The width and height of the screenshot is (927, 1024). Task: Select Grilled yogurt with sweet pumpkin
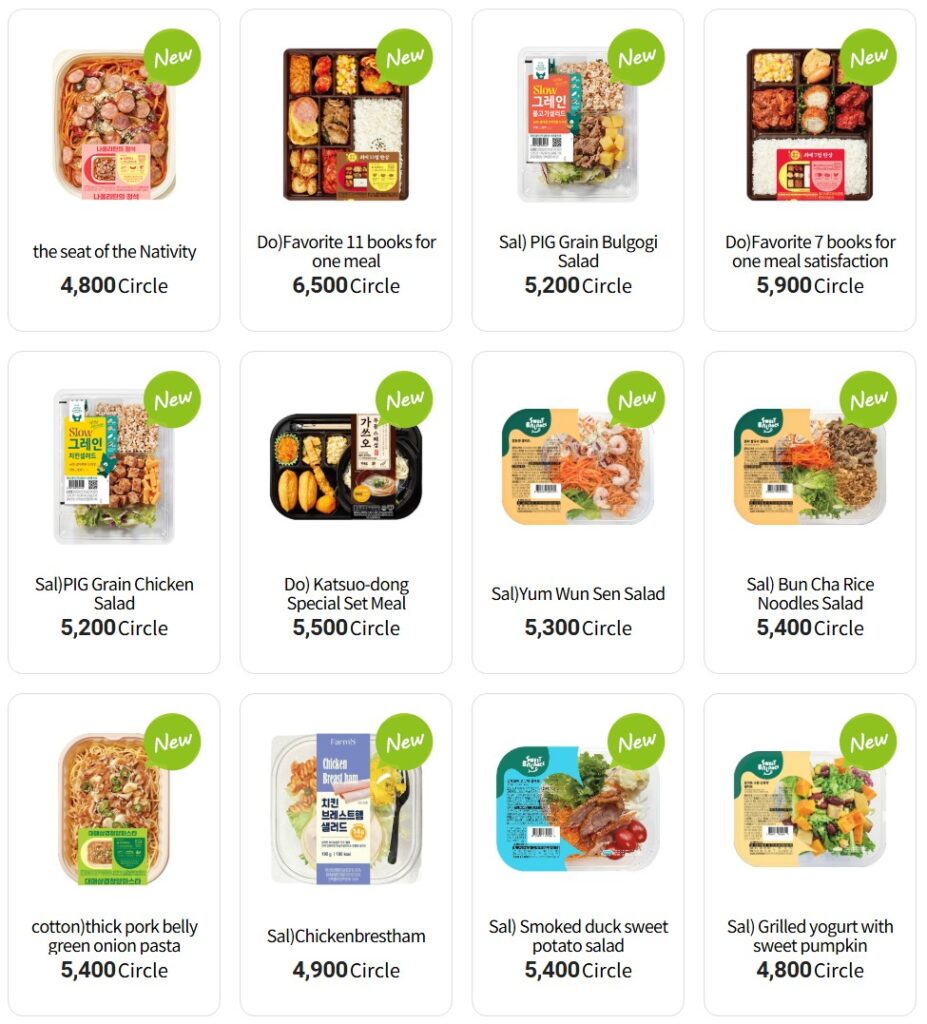[810, 854]
